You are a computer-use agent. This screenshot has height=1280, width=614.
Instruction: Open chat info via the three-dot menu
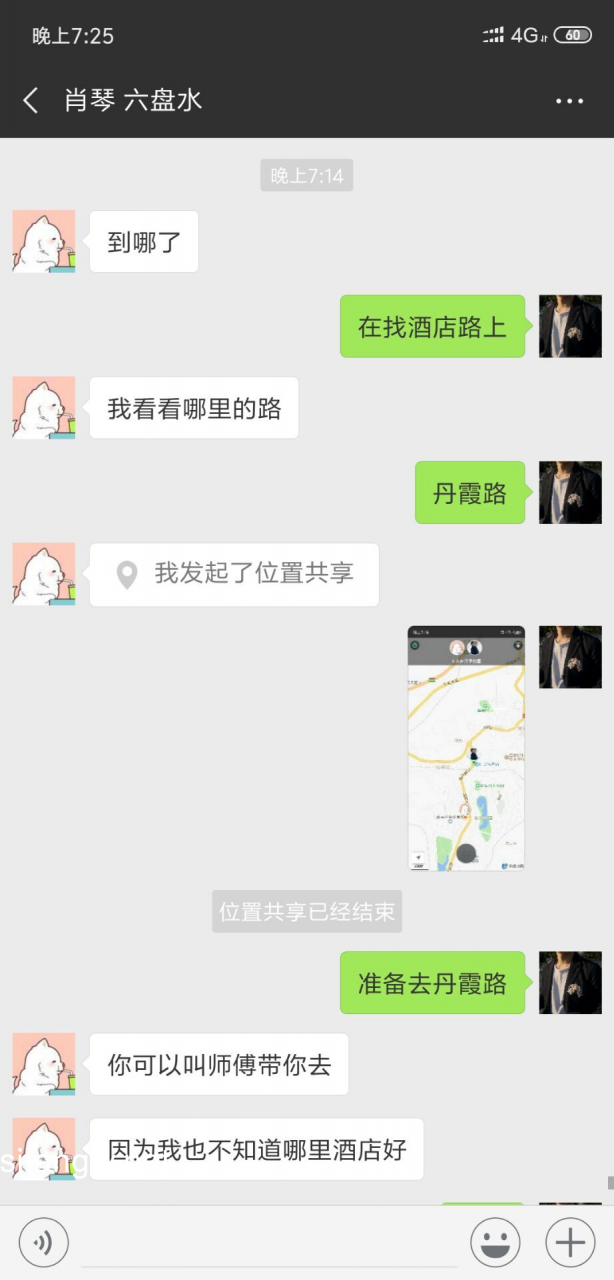569,101
